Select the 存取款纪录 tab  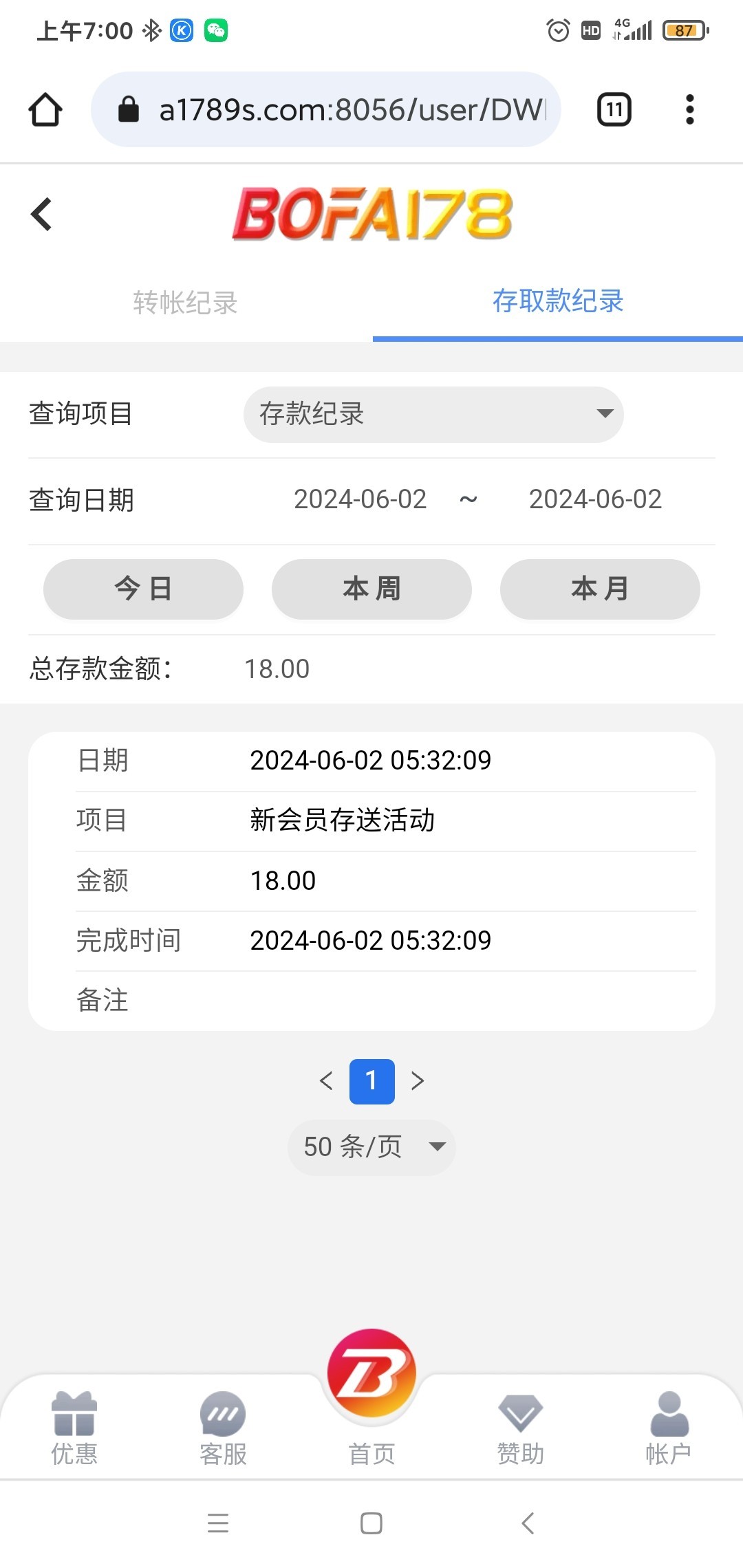coord(558,301)
